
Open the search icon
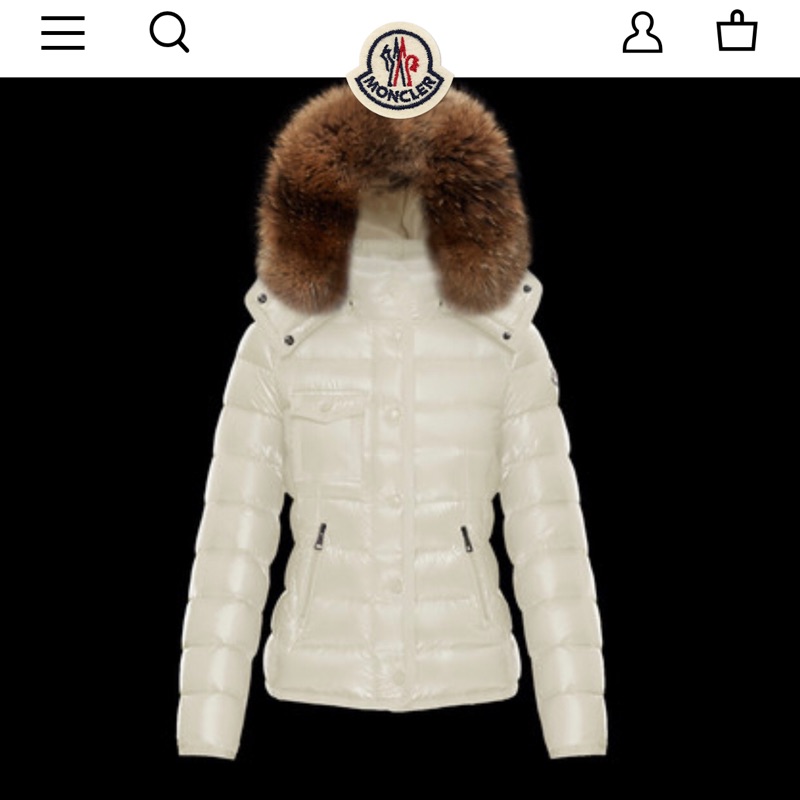point(169,34)
